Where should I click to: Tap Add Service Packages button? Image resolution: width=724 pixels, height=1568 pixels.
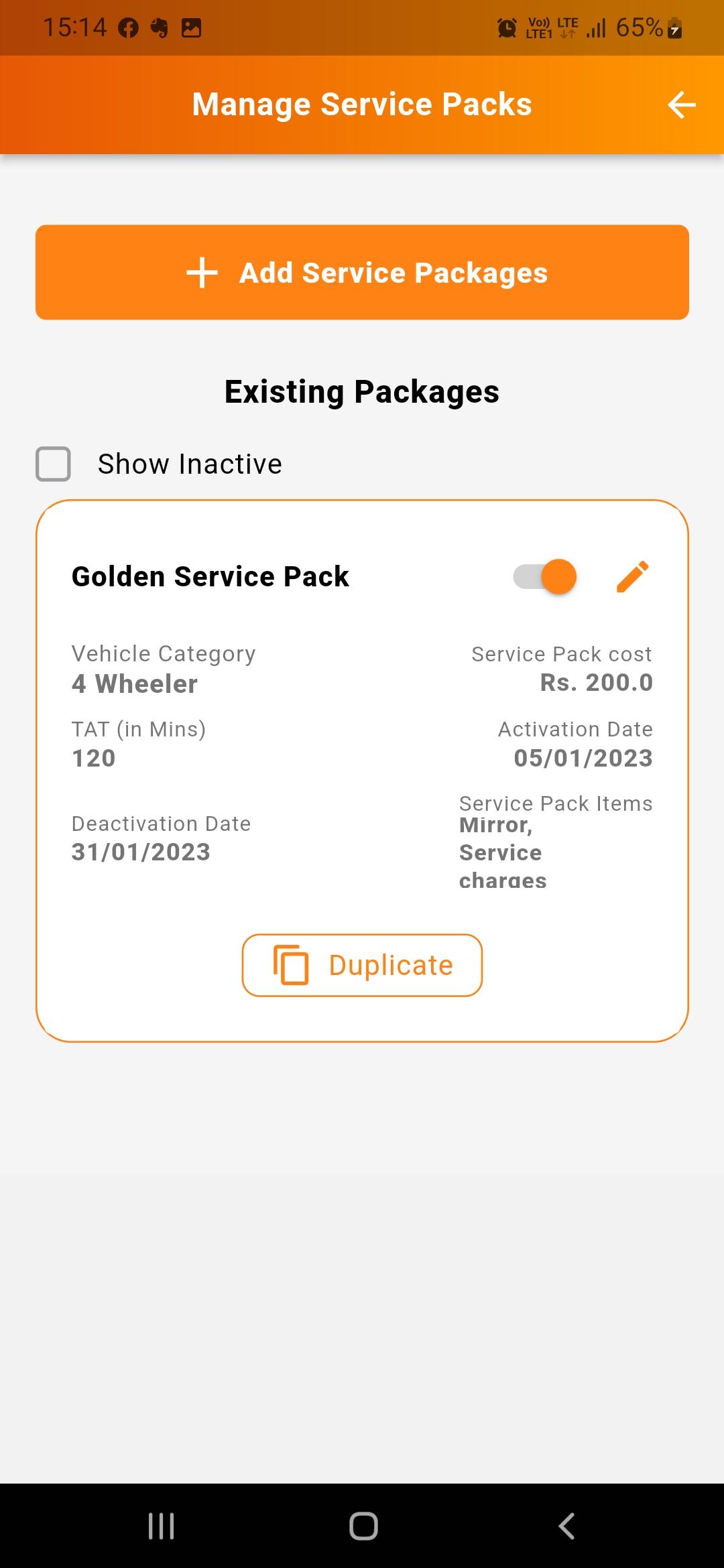point(362,272)
